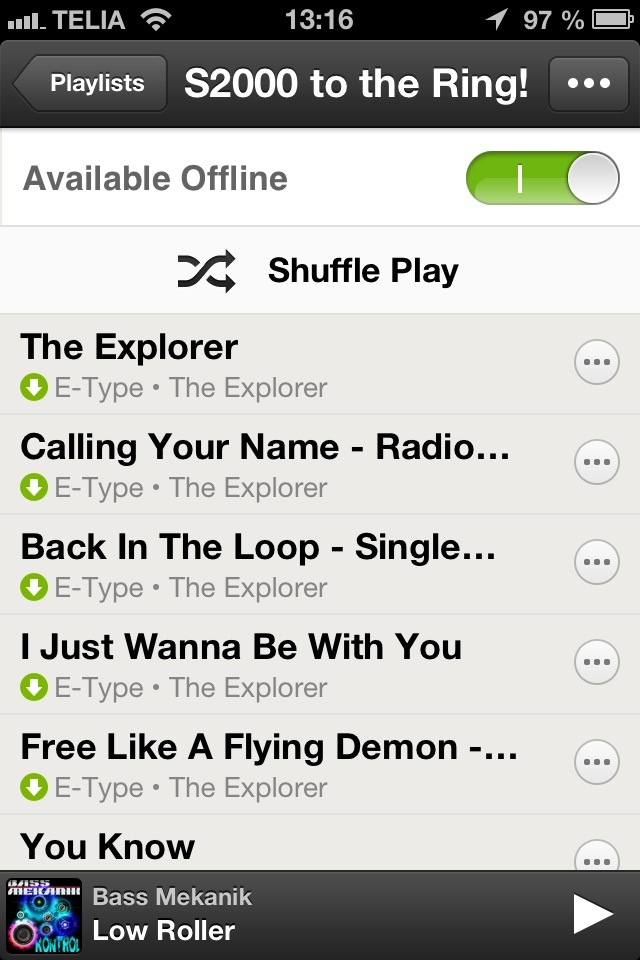Play I Just Wanna Be With You
Viewport: 640px width, 960px height.
[270, 664]
